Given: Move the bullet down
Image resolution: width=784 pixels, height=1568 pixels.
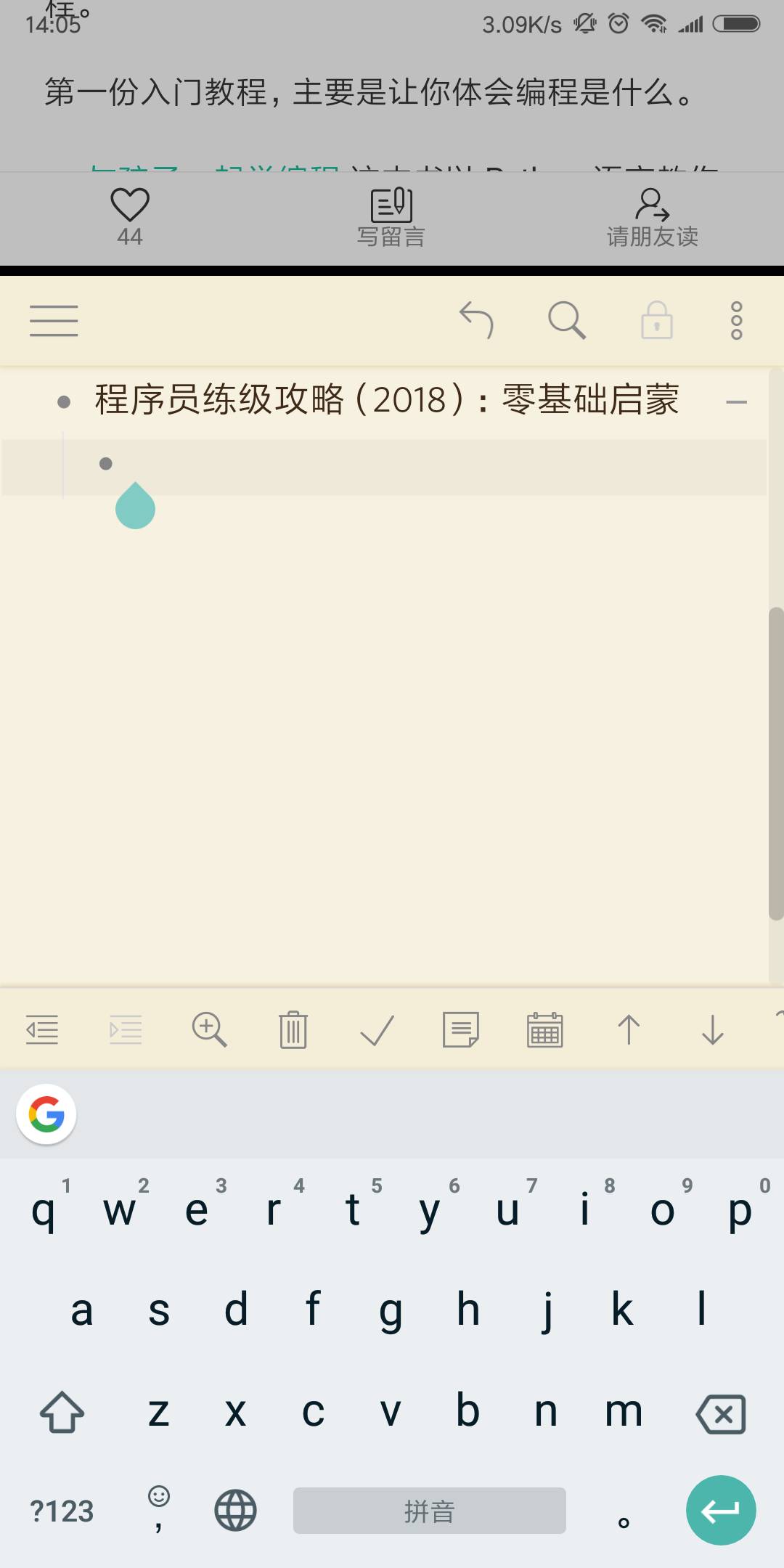Looking at the screenshot, I should pyautogui.click(x=712, y=1029).
